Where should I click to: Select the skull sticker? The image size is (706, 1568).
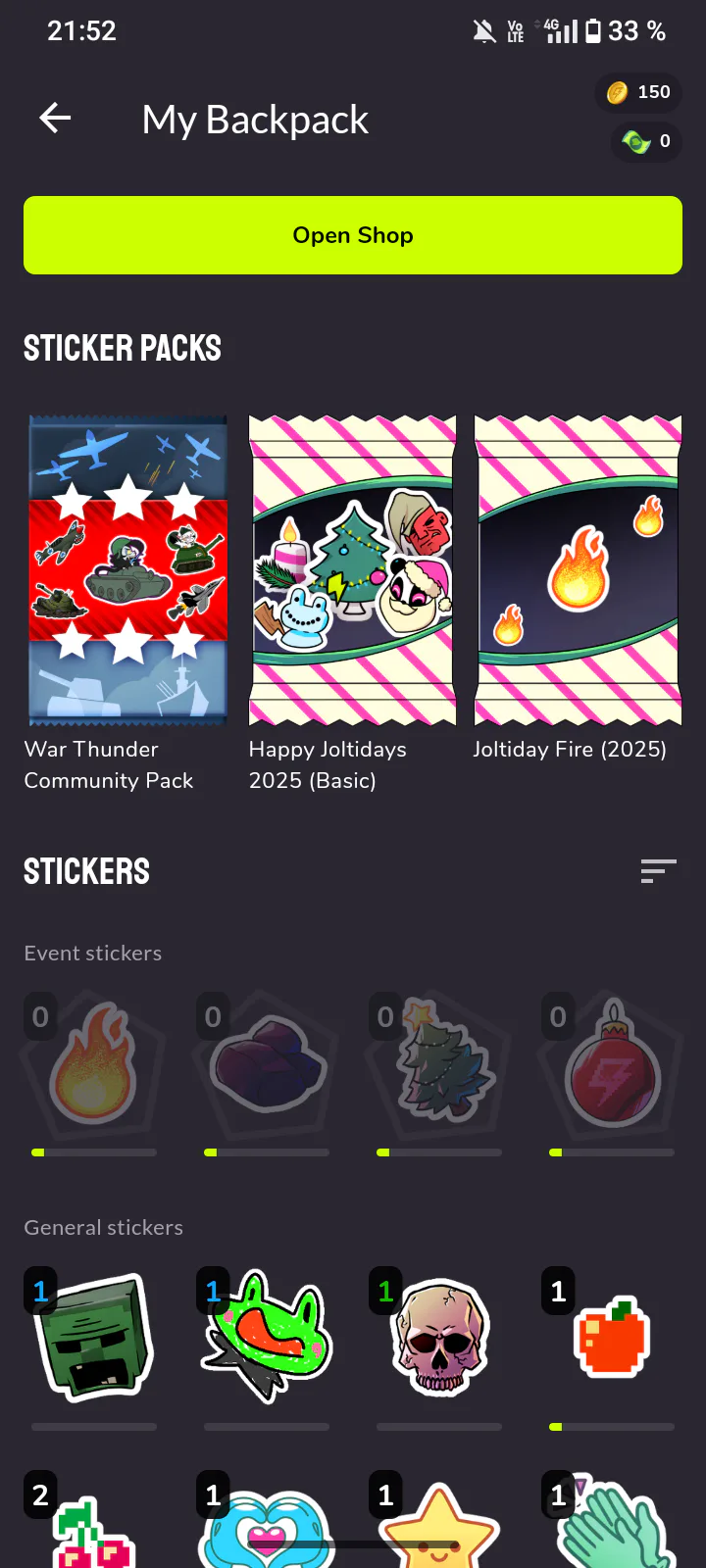pyautogui.click(x=439, y=1335)
